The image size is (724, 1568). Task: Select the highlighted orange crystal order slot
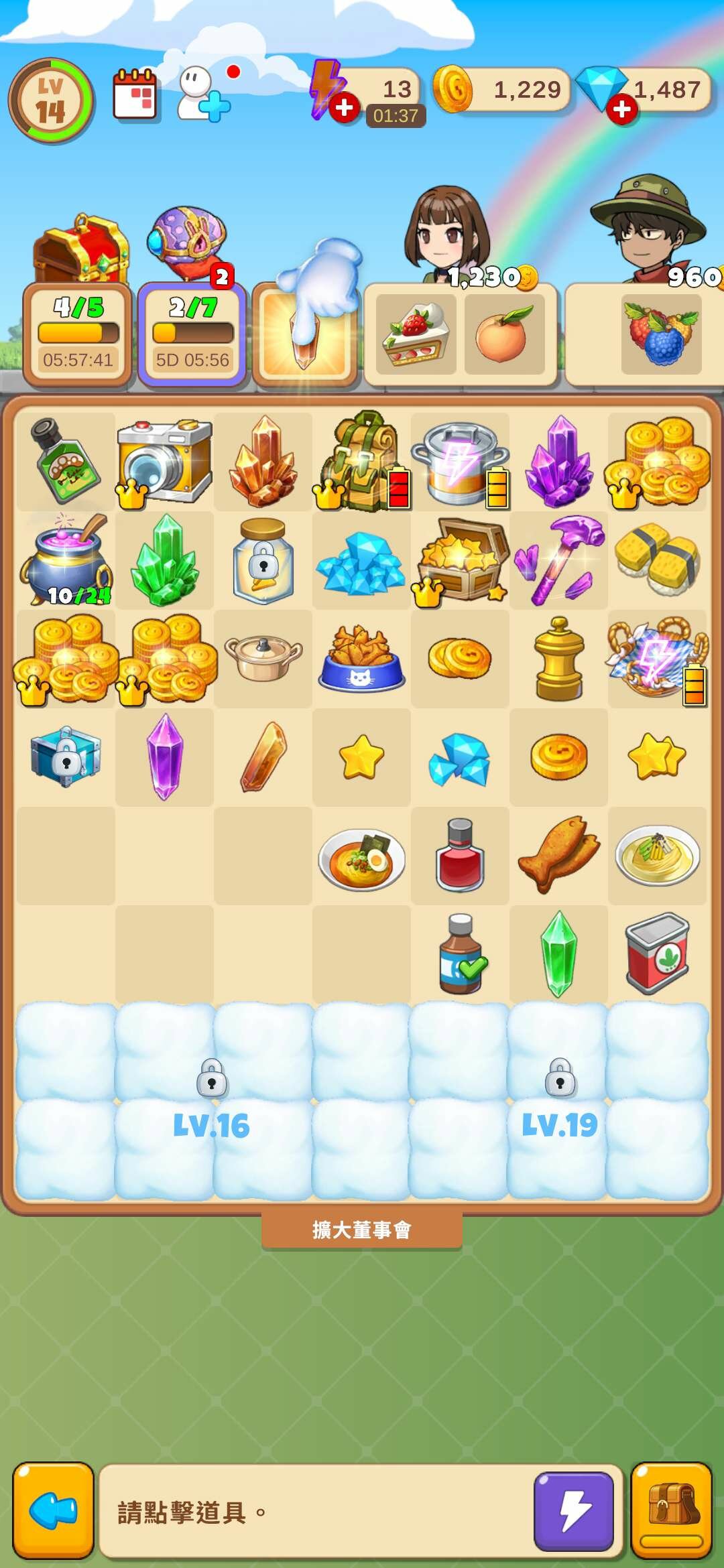[x=305, y=334]
